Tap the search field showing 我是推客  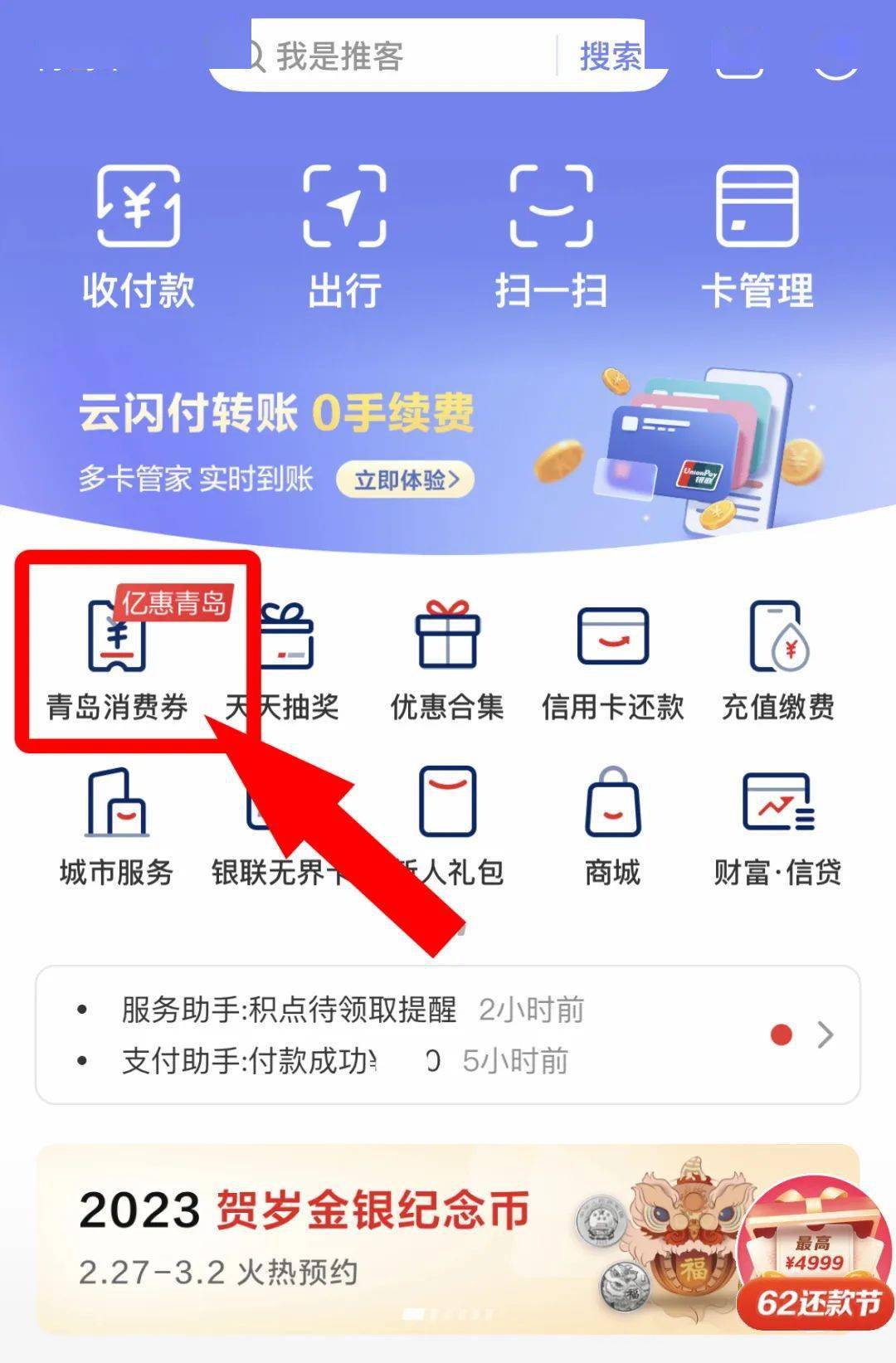pos(398,56)
